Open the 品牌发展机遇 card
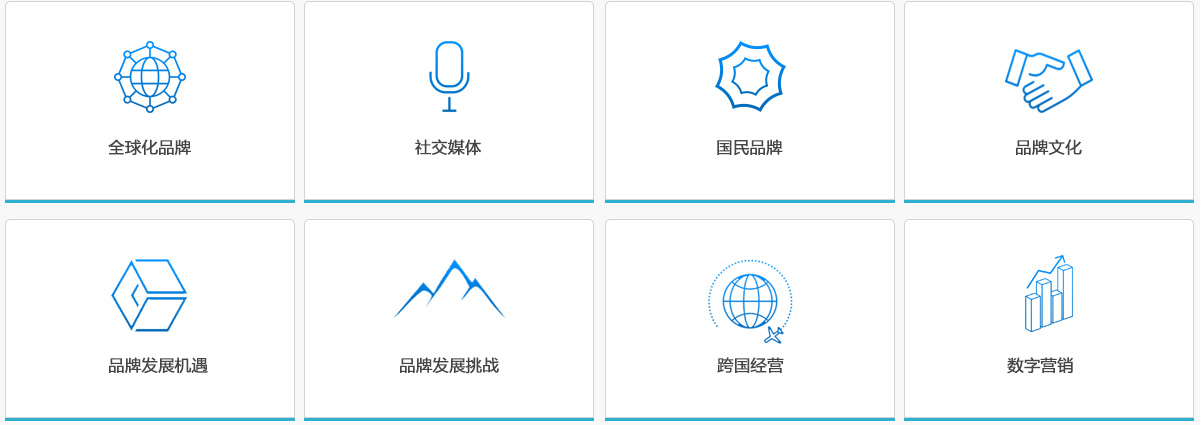Image resolution: width=1200 pixels, height=425 pixels. pos(150,320)
